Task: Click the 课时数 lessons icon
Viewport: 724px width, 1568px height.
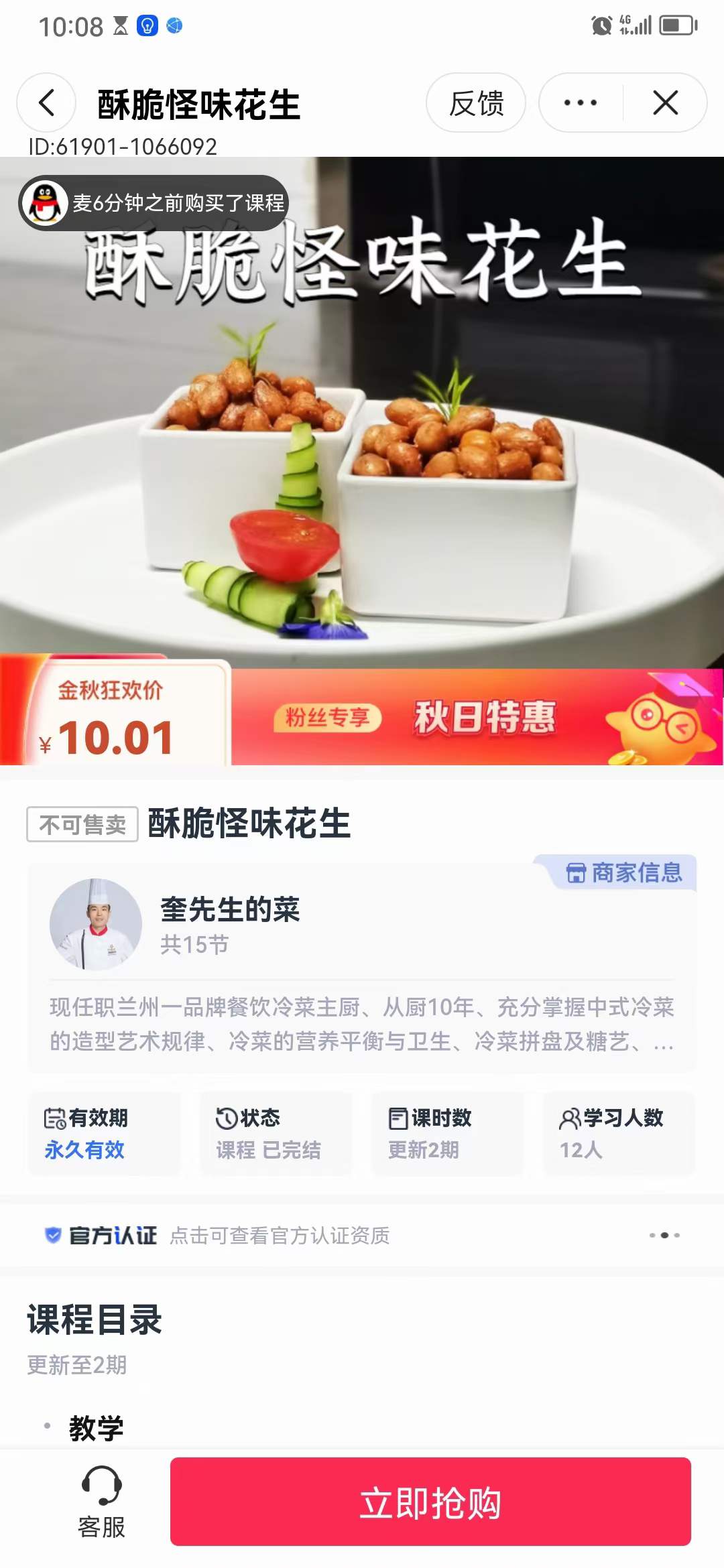Action: 397,1117
